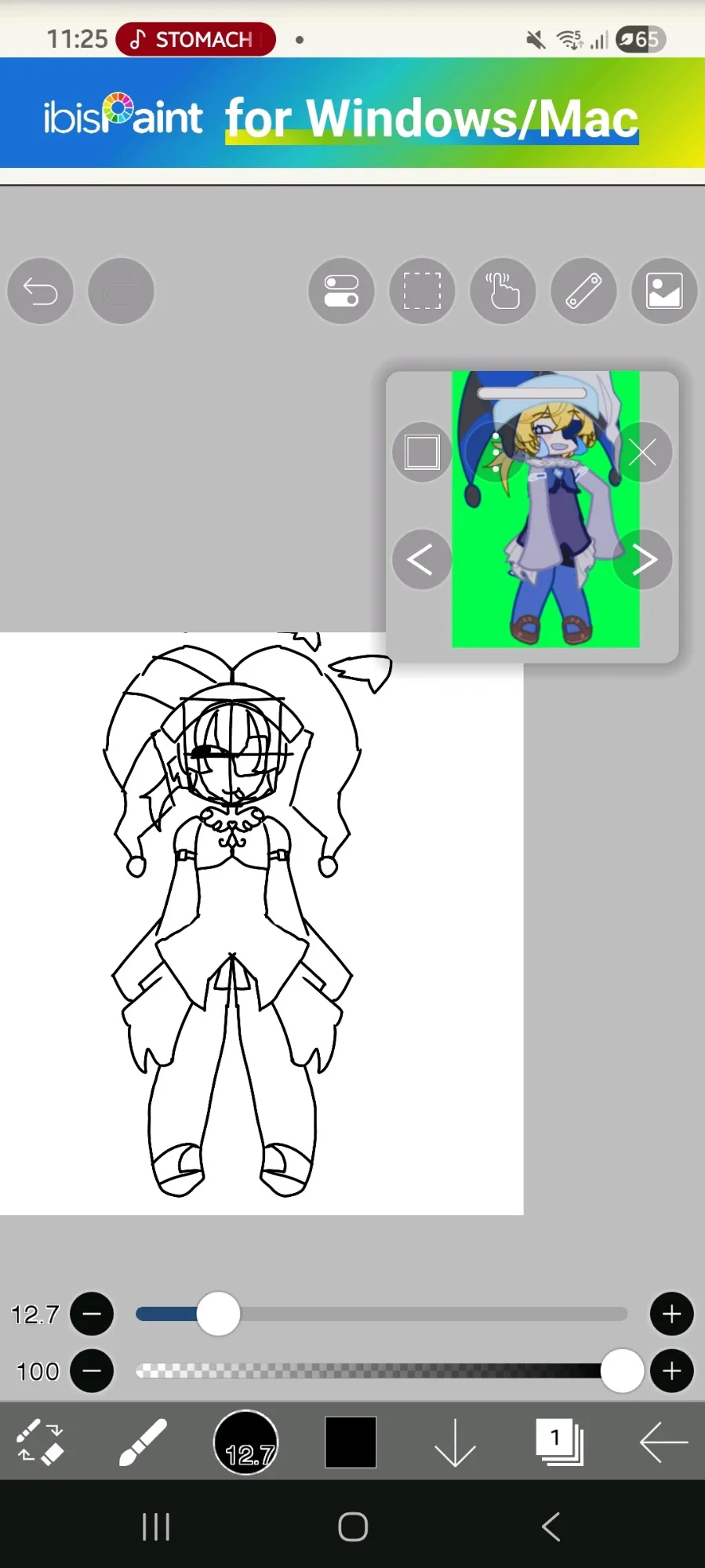Open the hand touch gesture tool
The image size is (705, 1568).
503,291
